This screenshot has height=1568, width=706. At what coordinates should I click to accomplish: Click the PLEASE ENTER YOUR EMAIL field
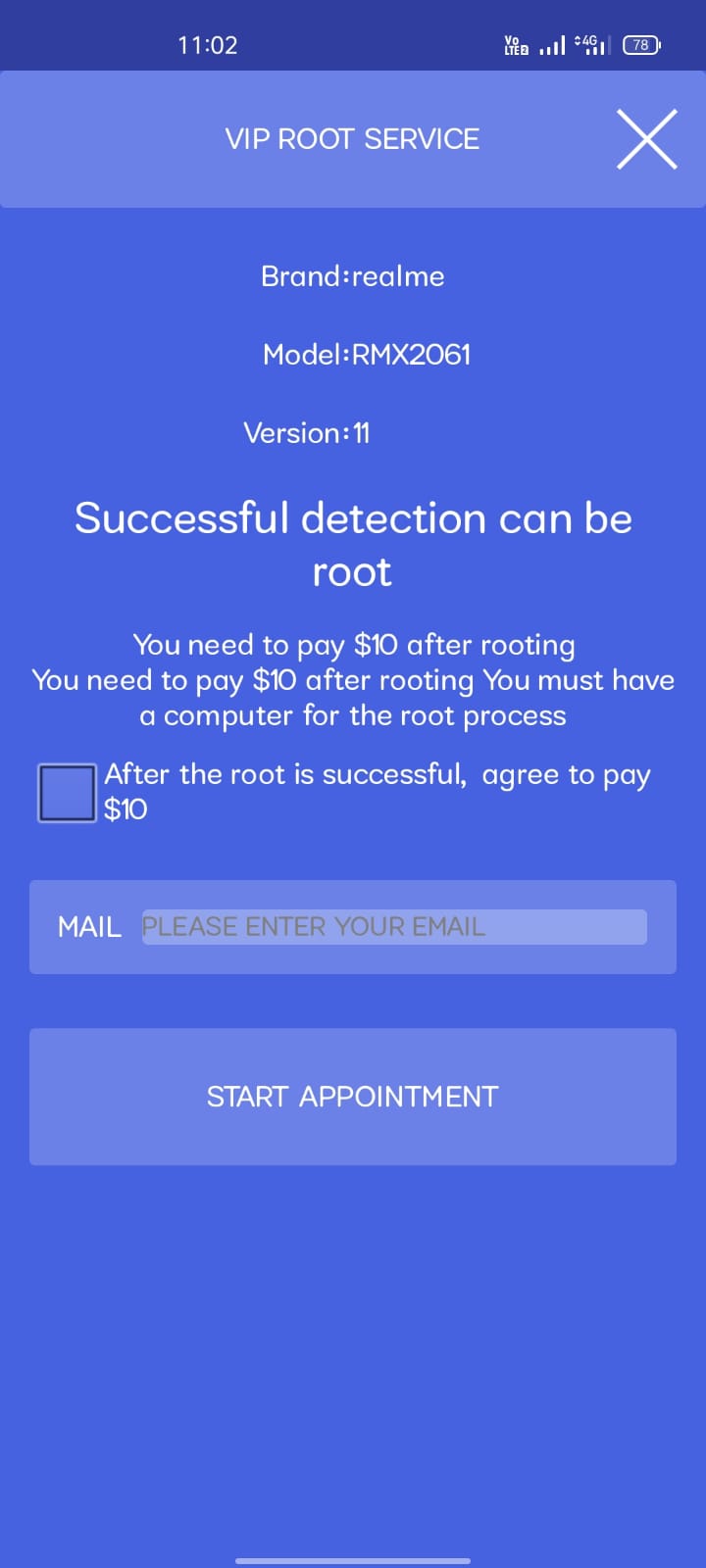(392, 926)
